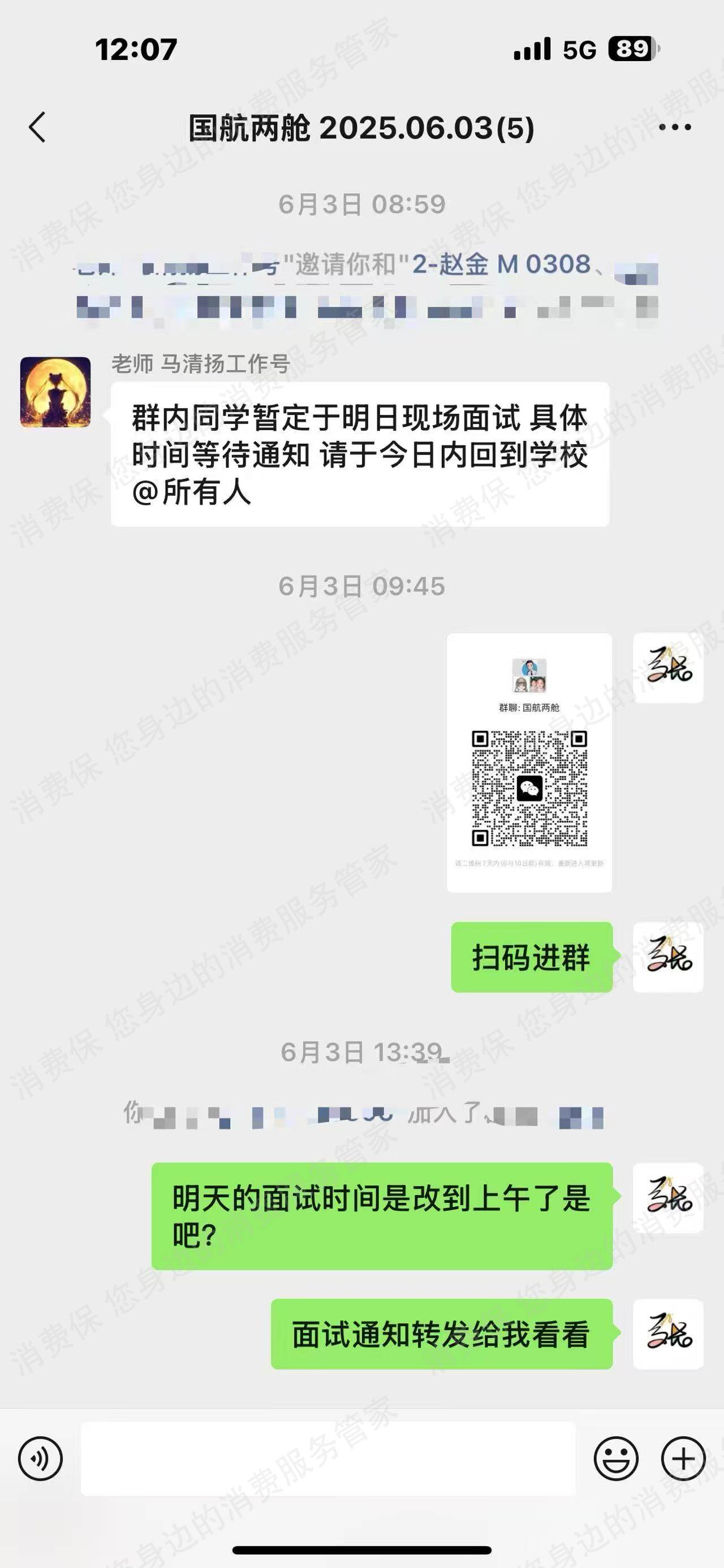Tap the avatar beside 面试通知转发给我看看
Viewport: 724px width, 1568px height.
pos(668,1334)
